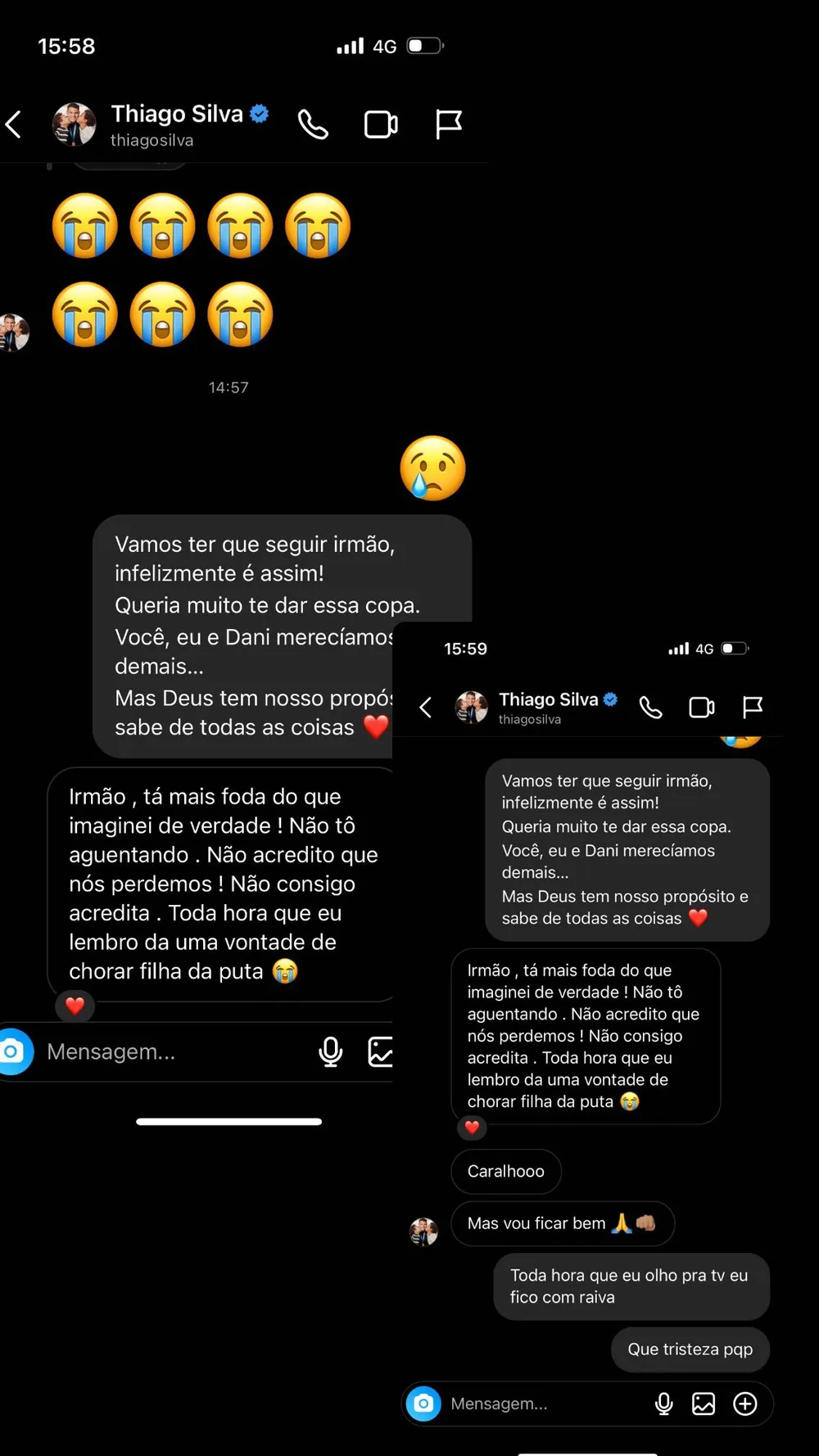This screenshot has height=1456, width=819.
Task: Tap the 'Que tristeza pqp' message bubble
Action: point(690,1350)
